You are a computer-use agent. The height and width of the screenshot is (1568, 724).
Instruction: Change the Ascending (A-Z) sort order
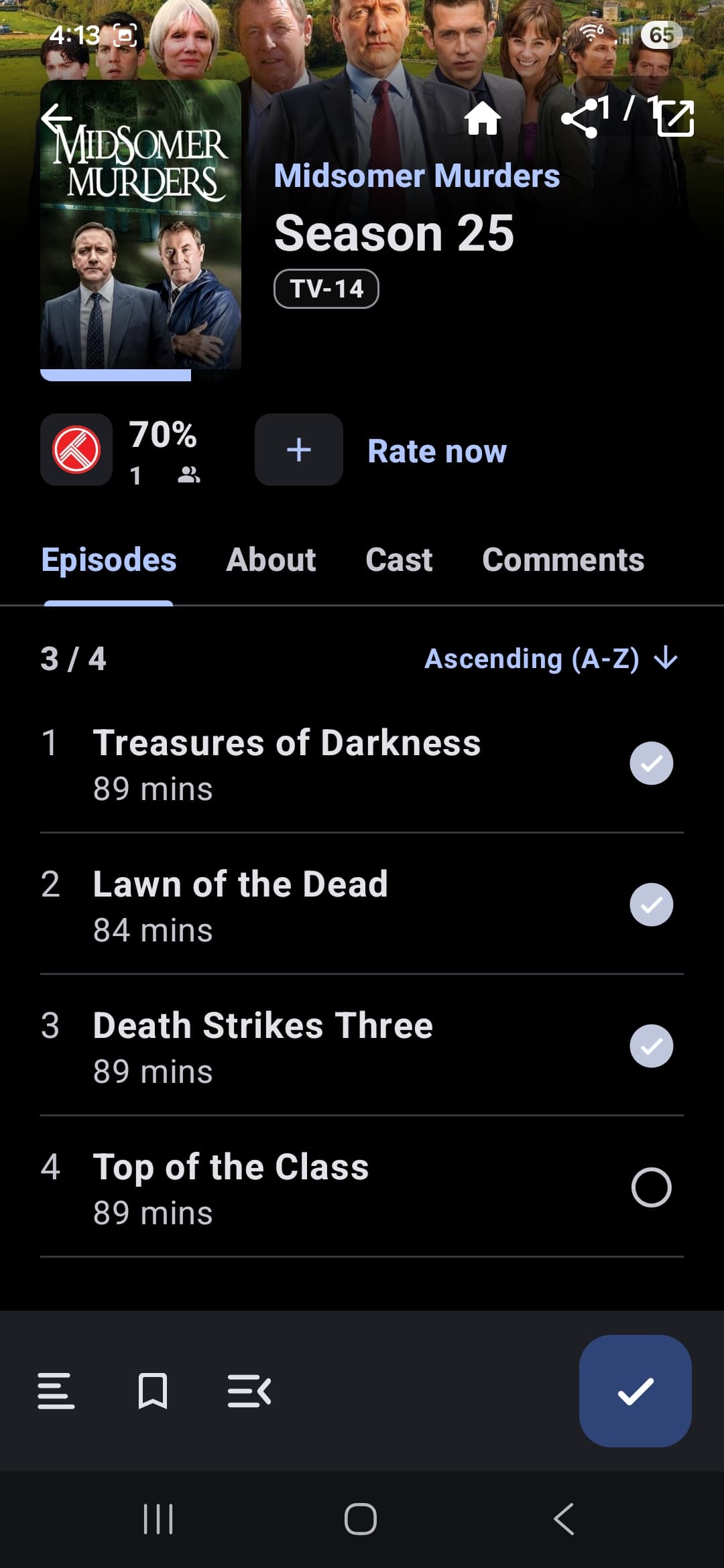551,659
